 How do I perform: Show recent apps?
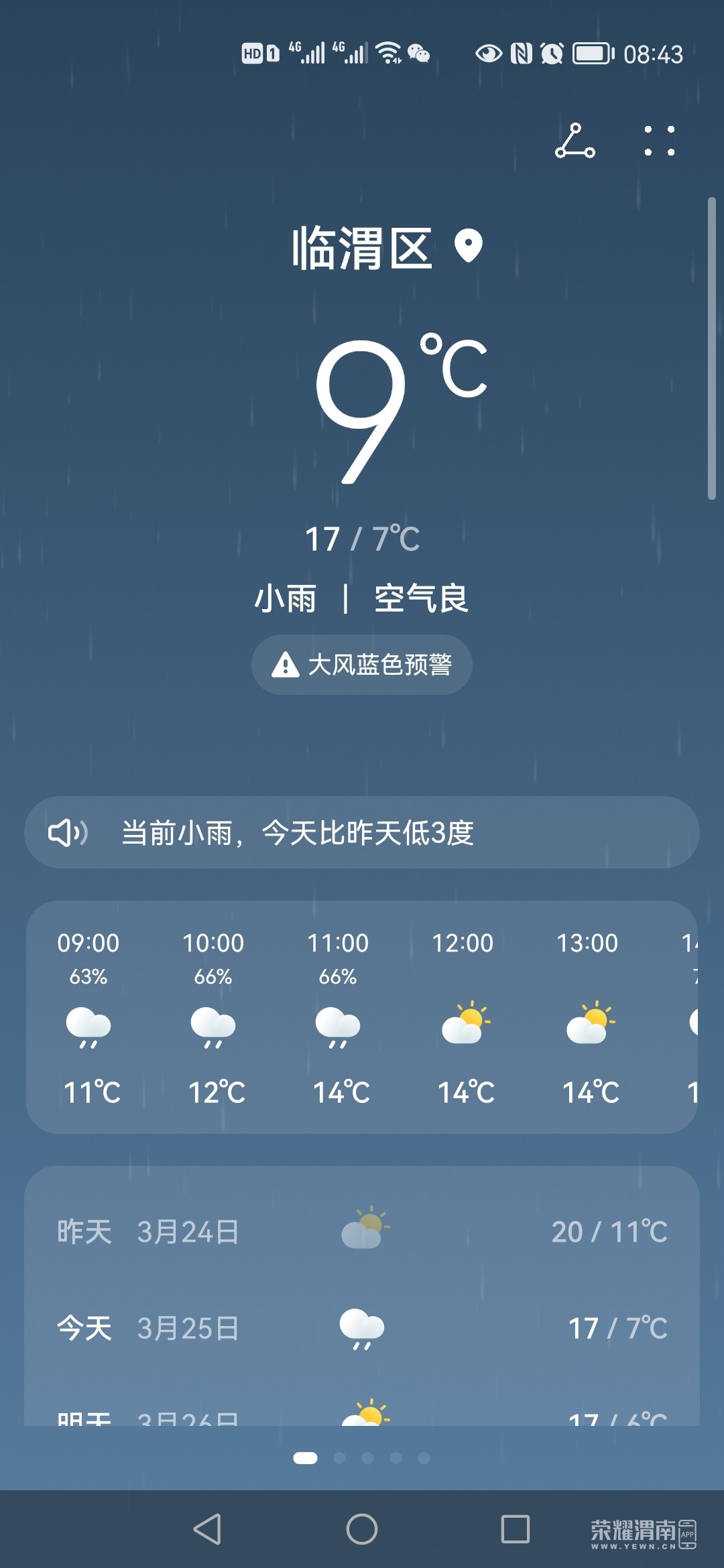tap(516, 1529)
